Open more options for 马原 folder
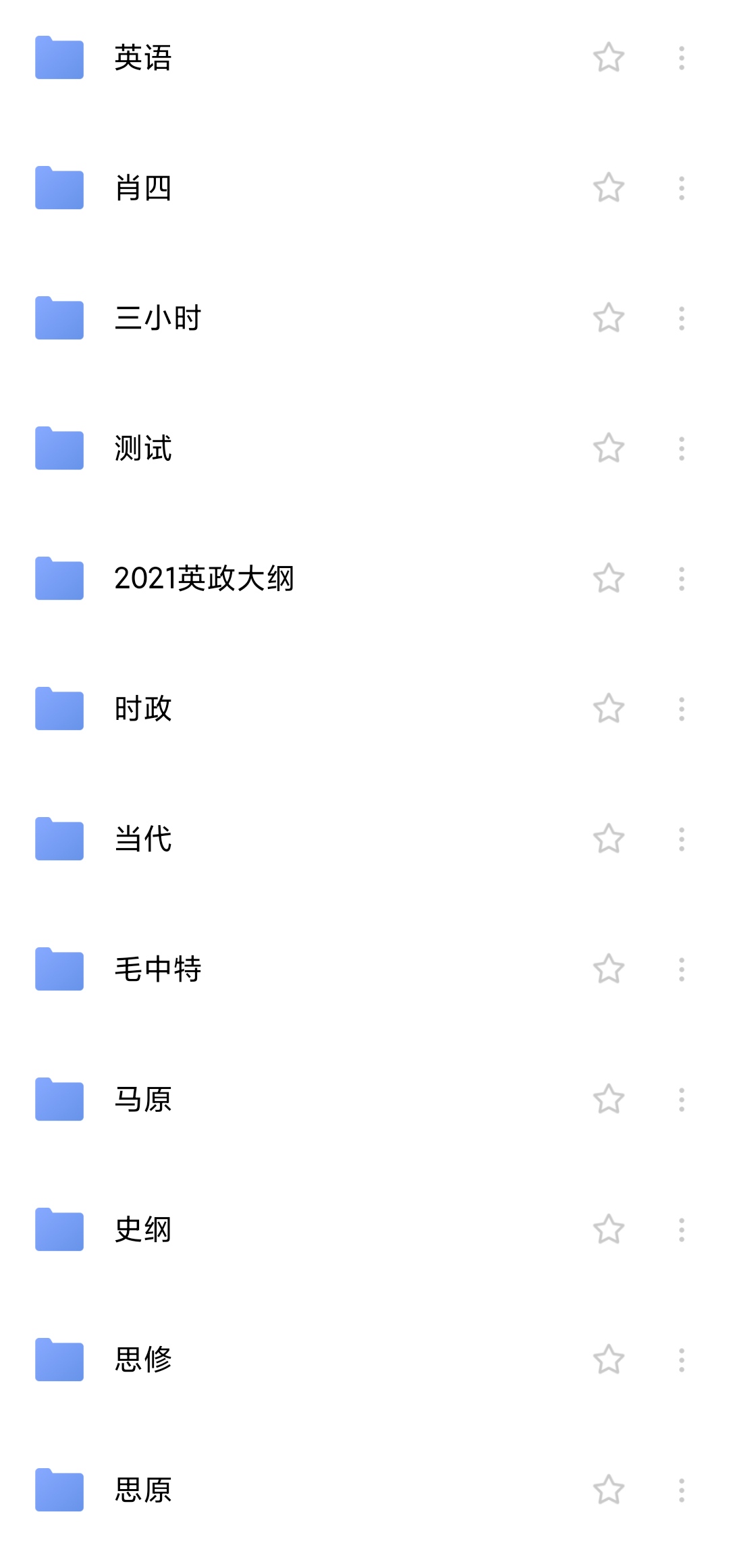Screen dimensions: 729x1568 (x=682, y=1099)
